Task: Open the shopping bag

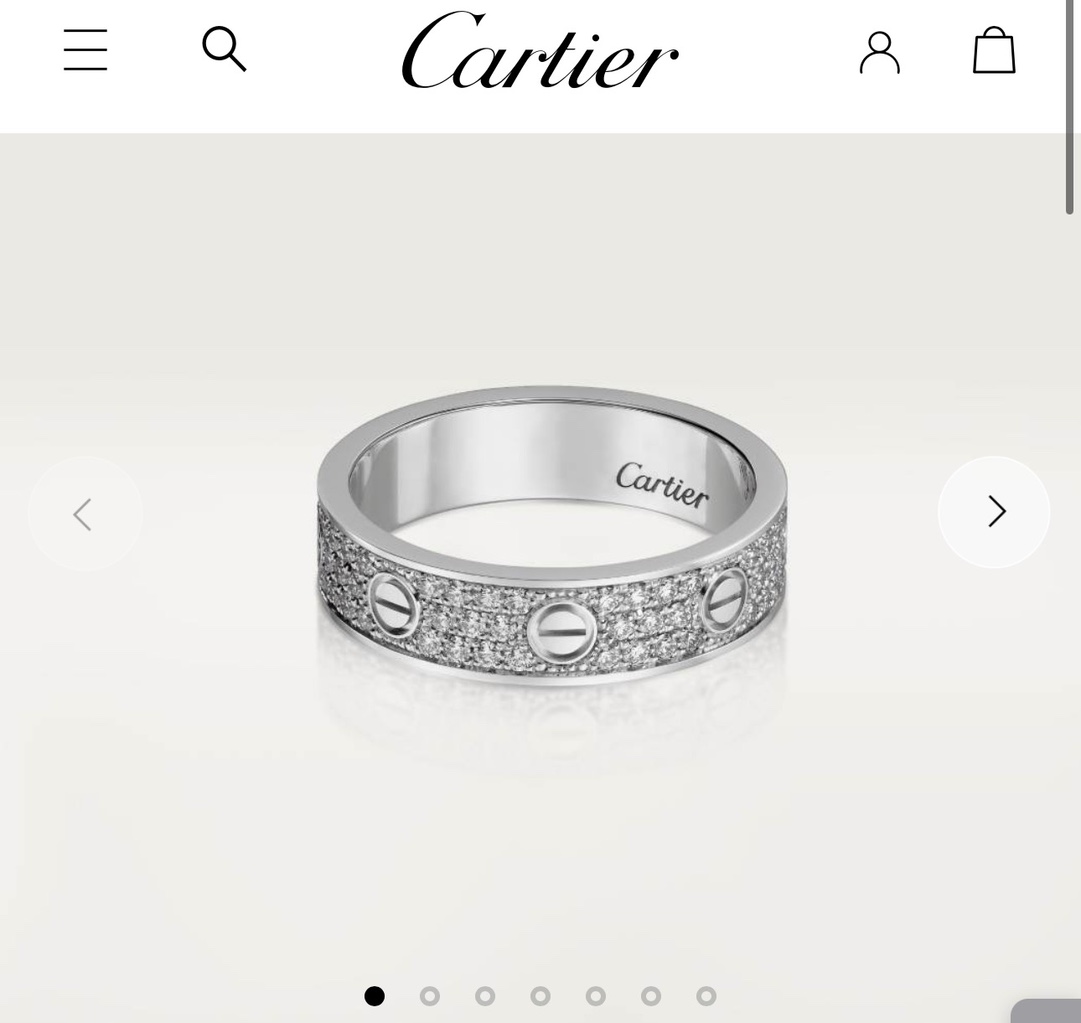Action: coord(994,50)
